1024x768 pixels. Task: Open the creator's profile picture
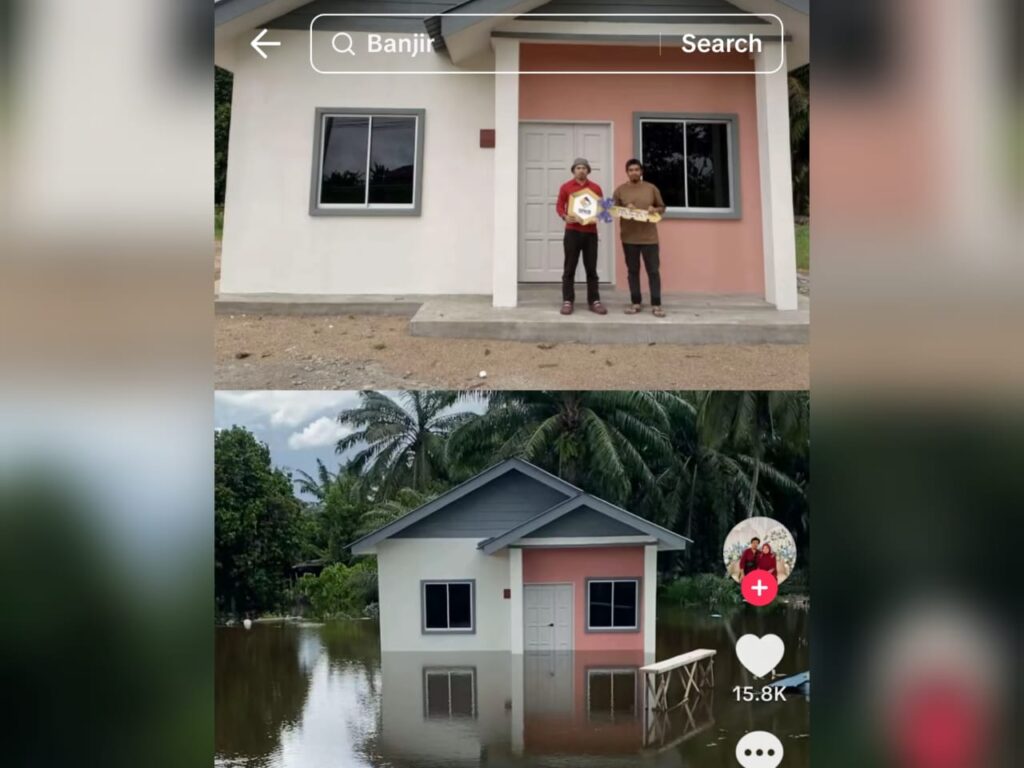click(x=759, y=550)
